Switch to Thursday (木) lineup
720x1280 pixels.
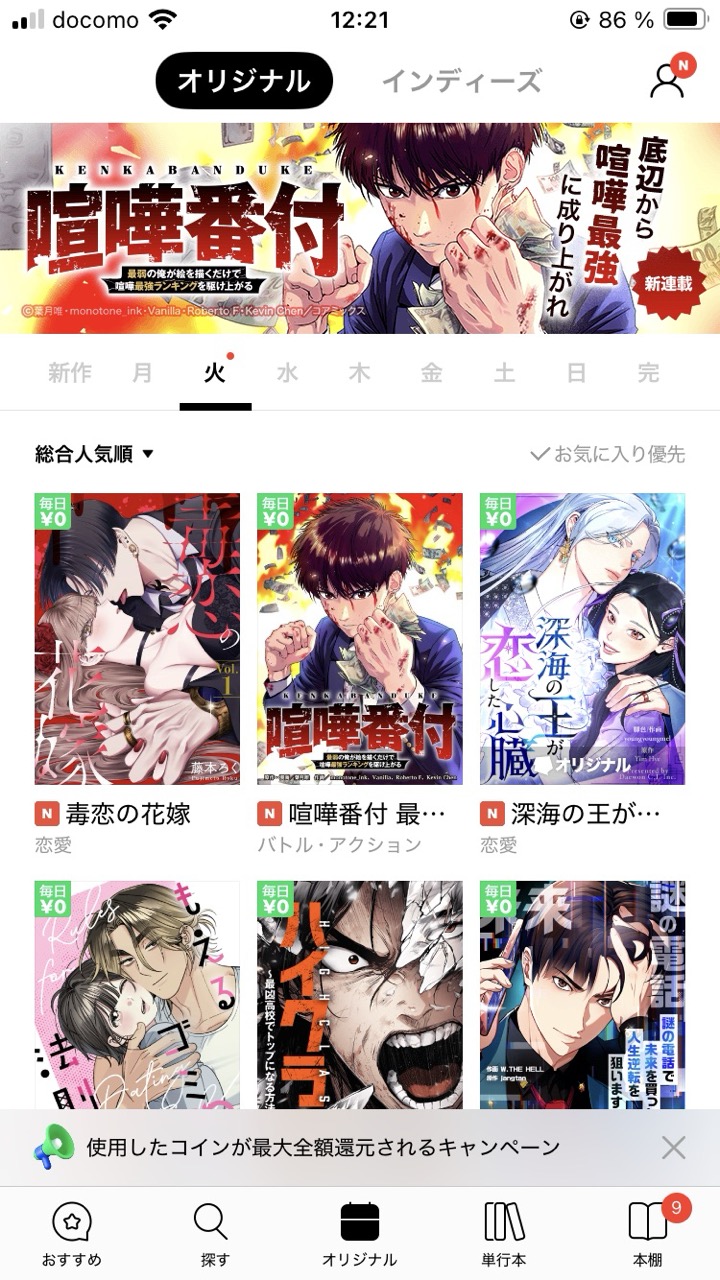[x=360, y=374]
